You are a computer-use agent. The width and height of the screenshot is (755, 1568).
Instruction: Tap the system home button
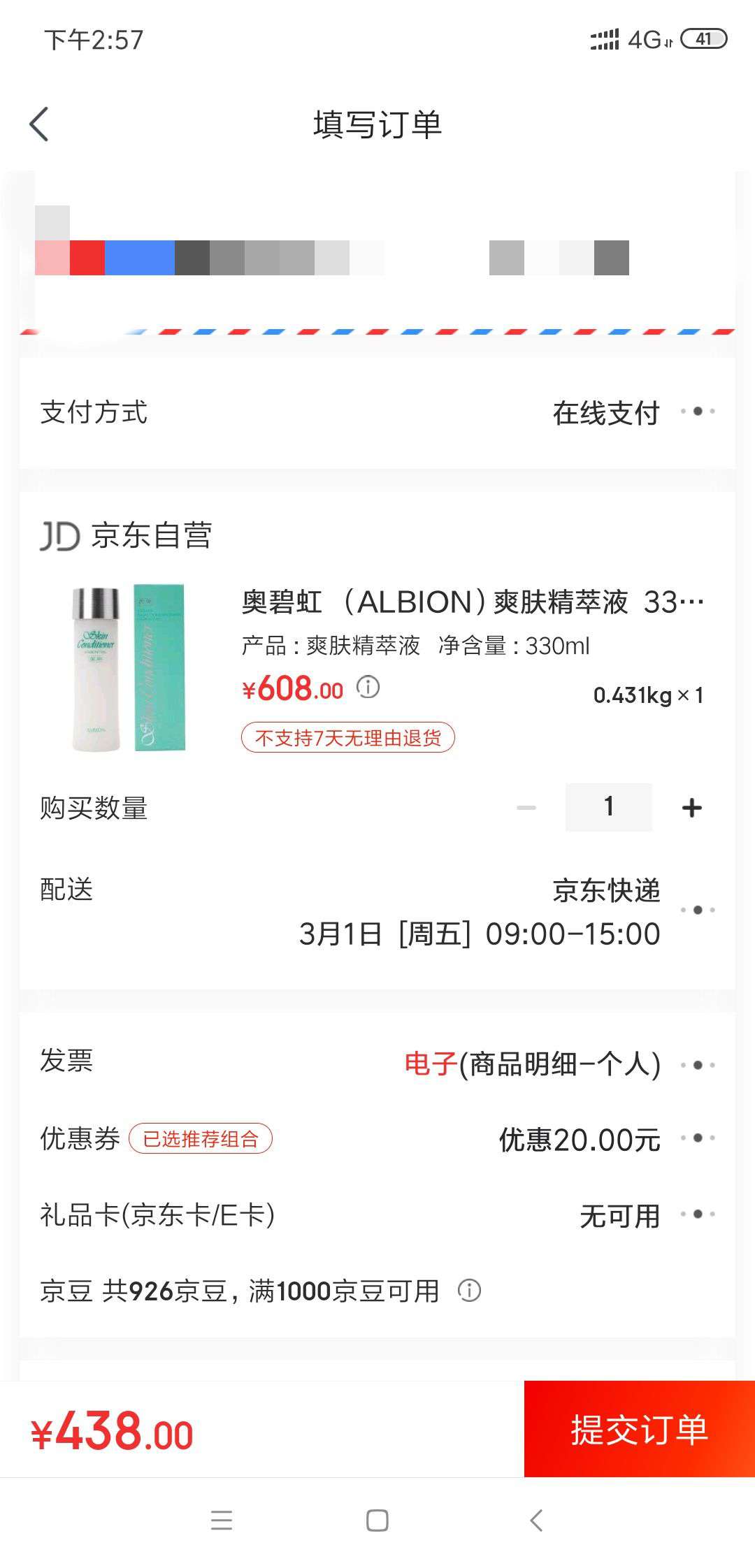pos(377,1520)
